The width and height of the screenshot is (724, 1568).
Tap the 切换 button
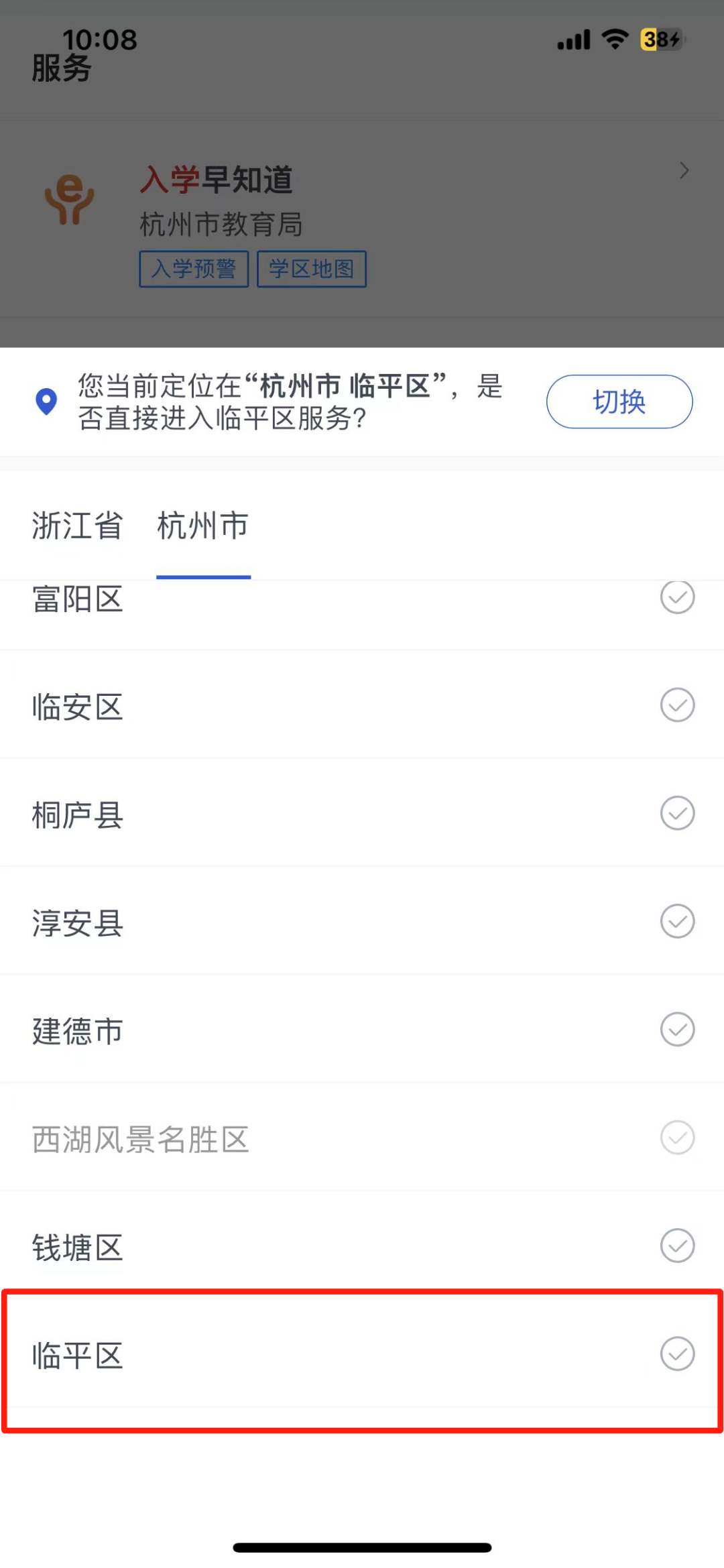coord(619,402)
